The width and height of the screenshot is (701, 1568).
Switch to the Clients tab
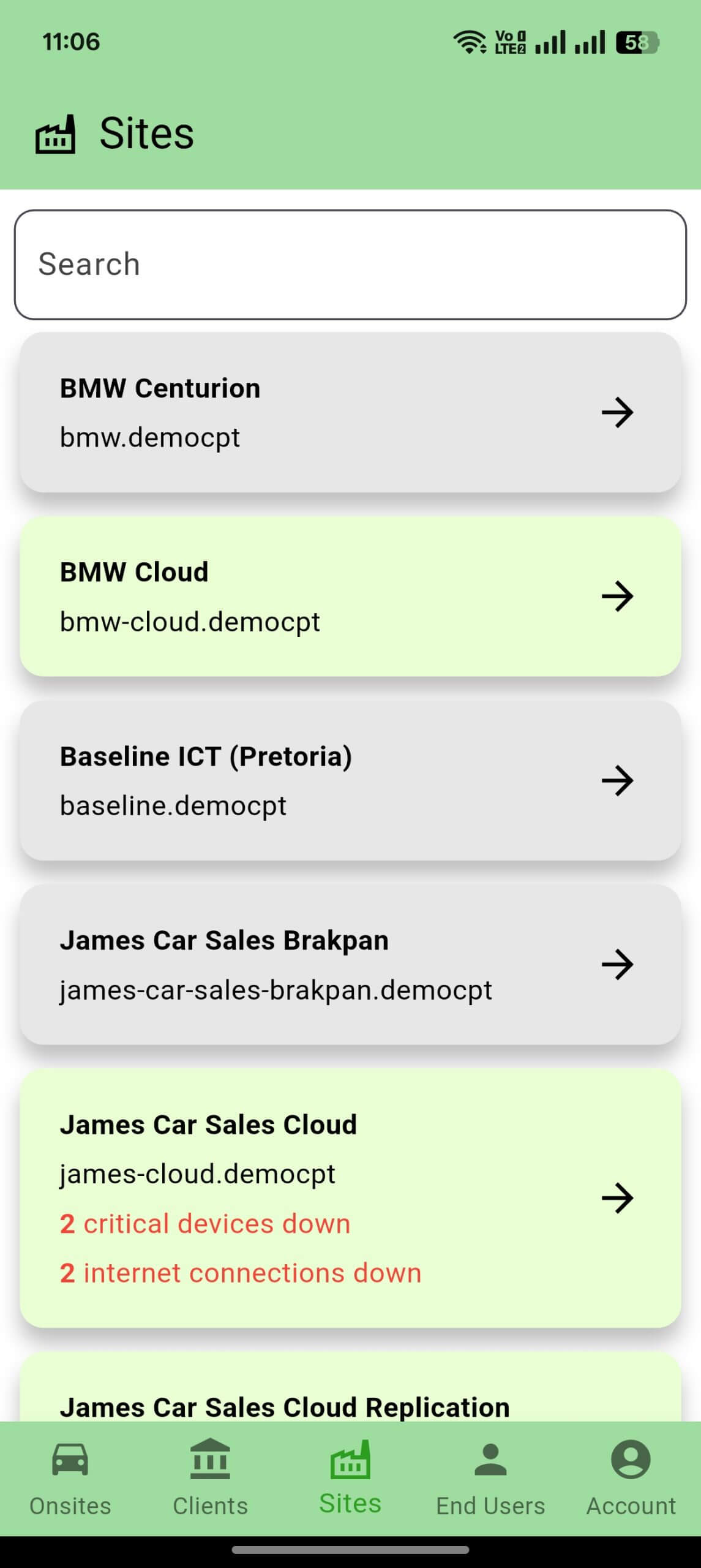click(210, 1479)
